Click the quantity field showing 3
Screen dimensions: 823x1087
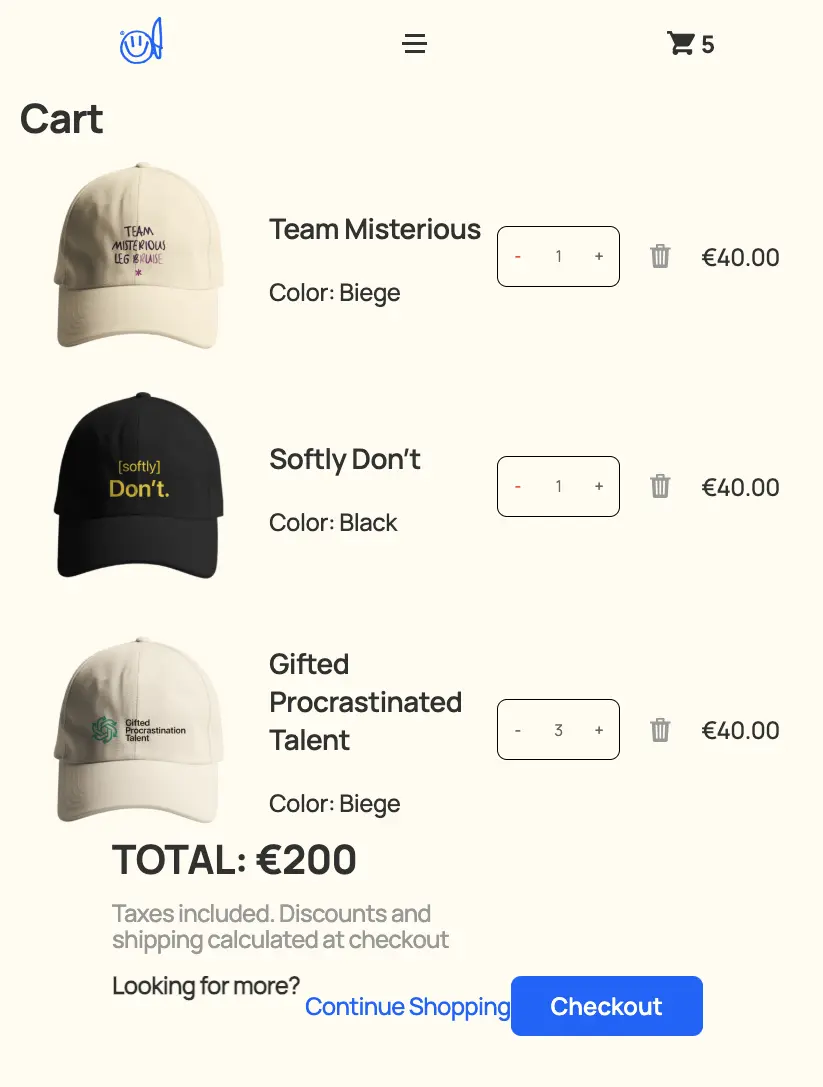pos(558,729)
